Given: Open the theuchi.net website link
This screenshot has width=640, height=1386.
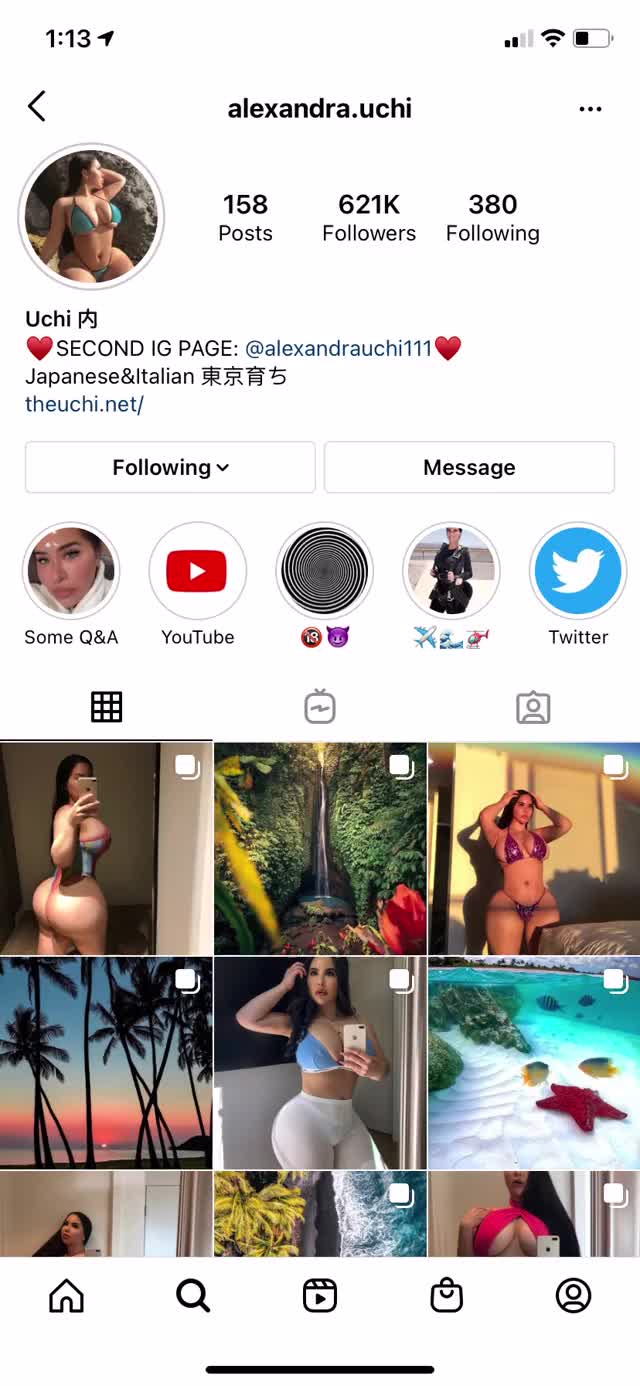Looking at the screenshot, I should [84, 405].
